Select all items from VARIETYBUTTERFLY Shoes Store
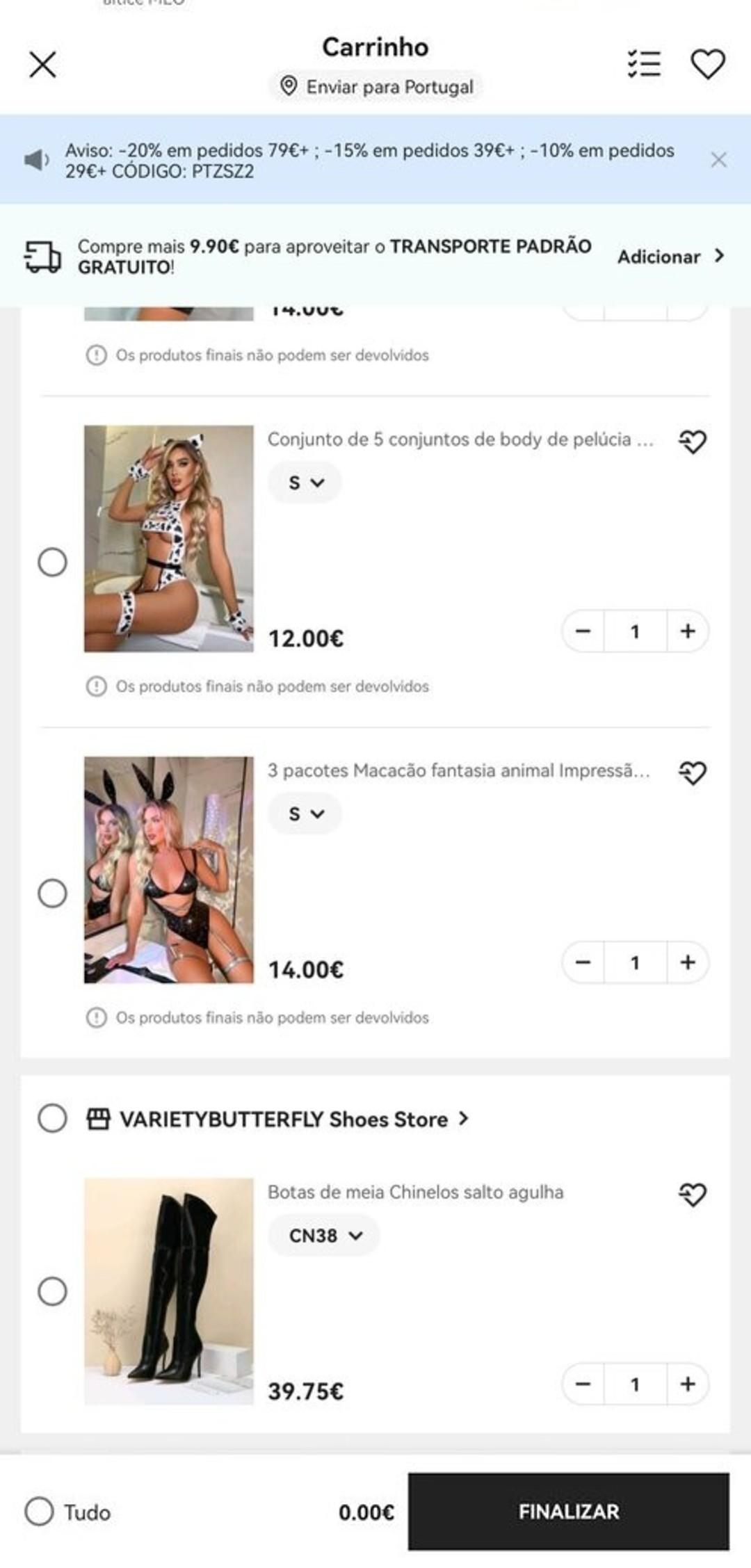The height and width of the screenshot is (1568, 751). click(52, 1118)
